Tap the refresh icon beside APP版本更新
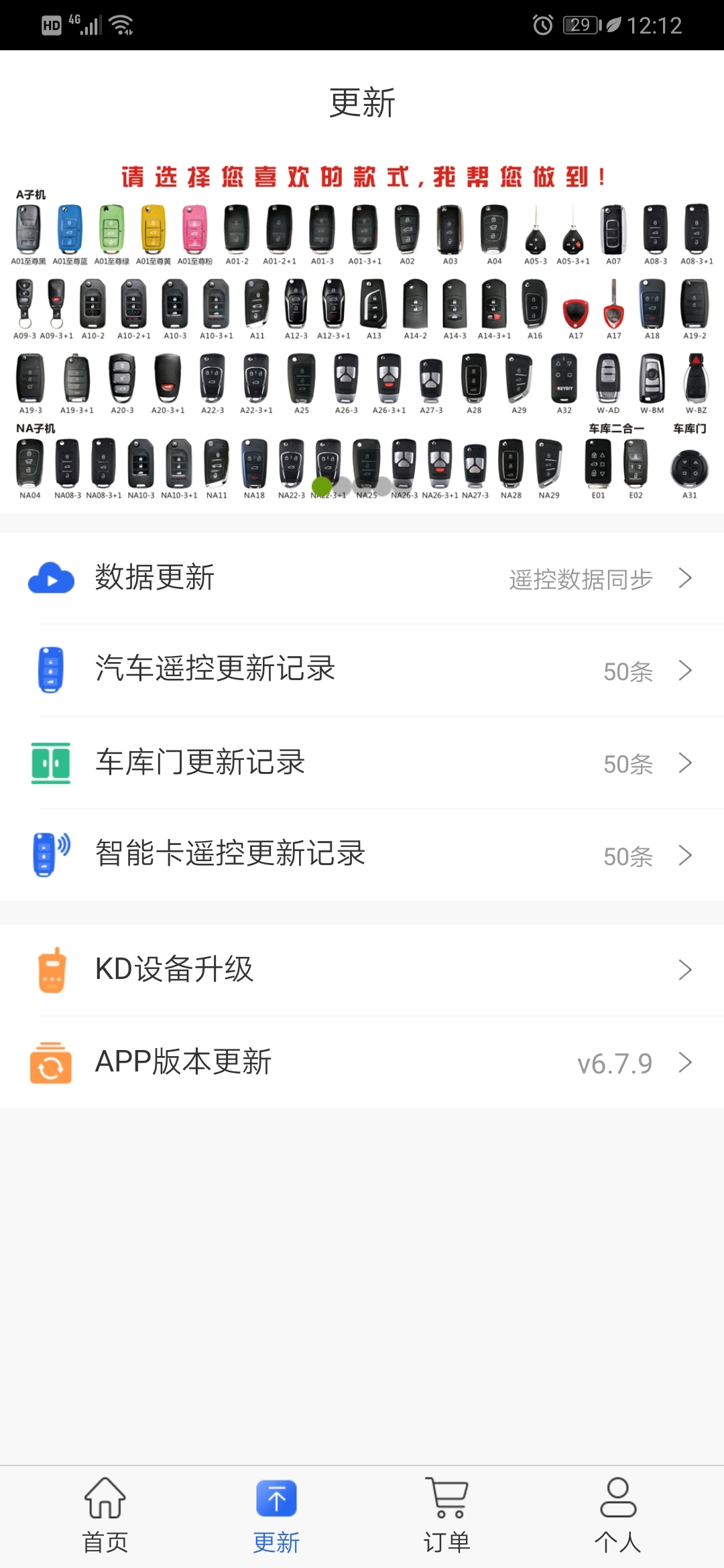This screenshot has width=724, height=1568. tap(50, 1062)
